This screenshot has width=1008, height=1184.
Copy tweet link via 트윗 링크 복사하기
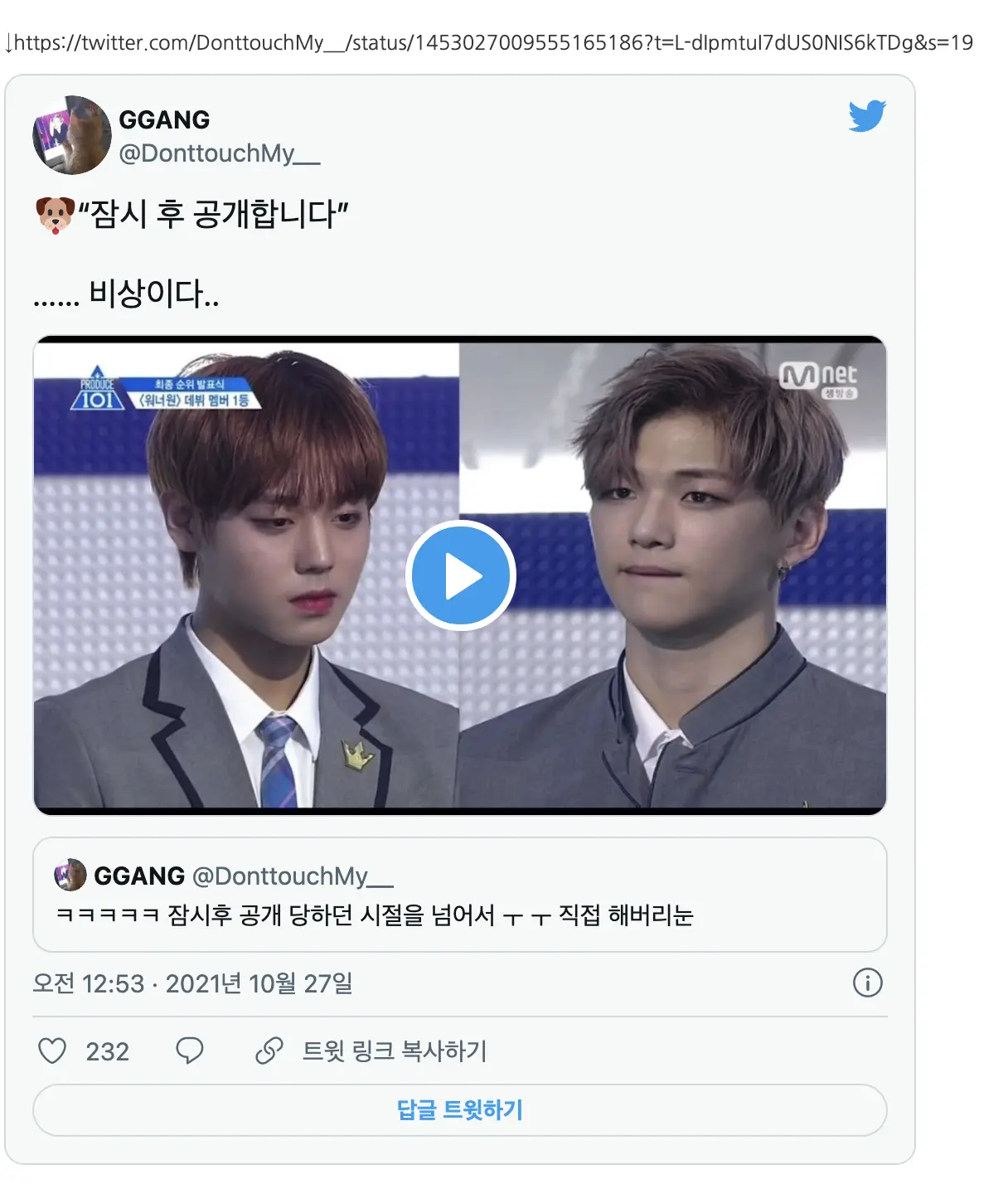pos(394,1051)
